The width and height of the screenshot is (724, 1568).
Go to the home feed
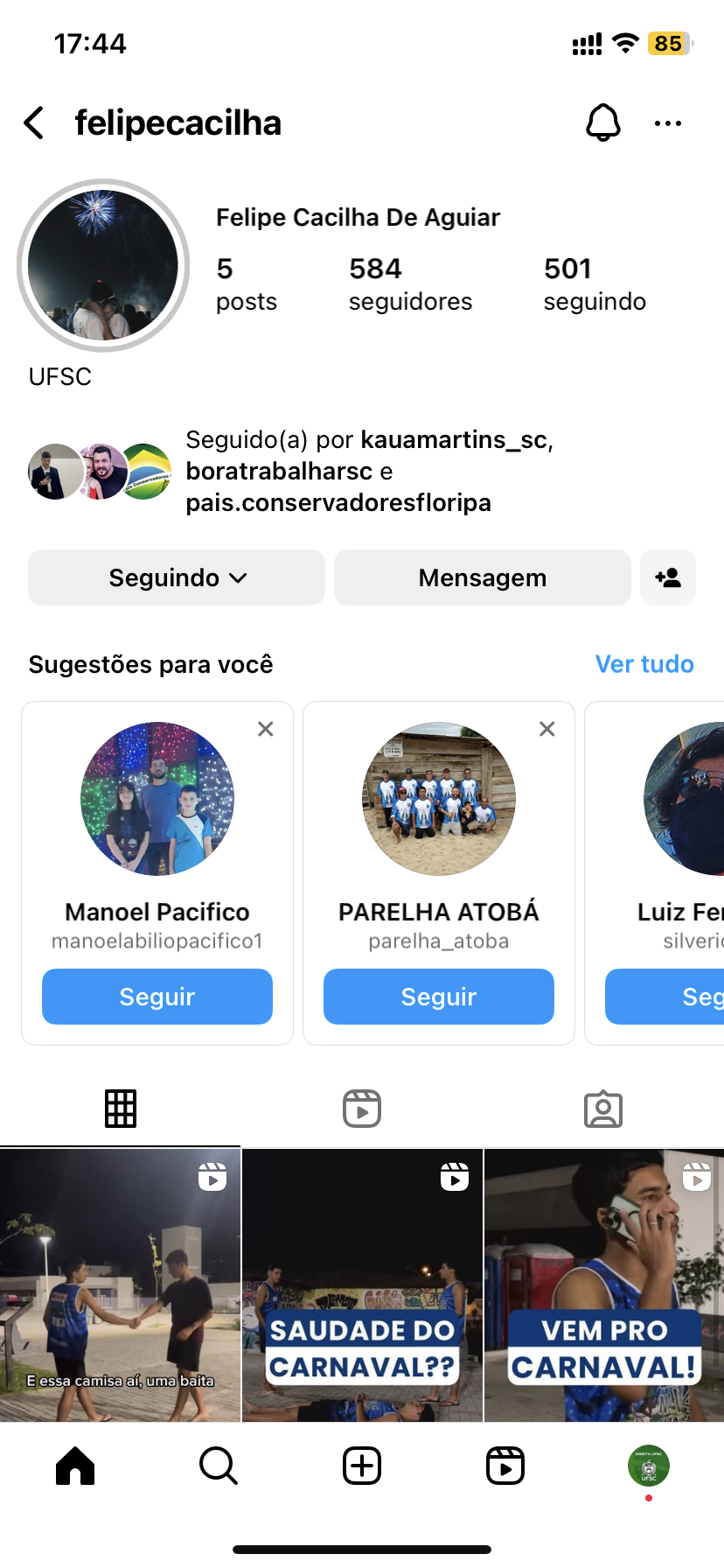pyautogui.click(x=75, y=1466)
